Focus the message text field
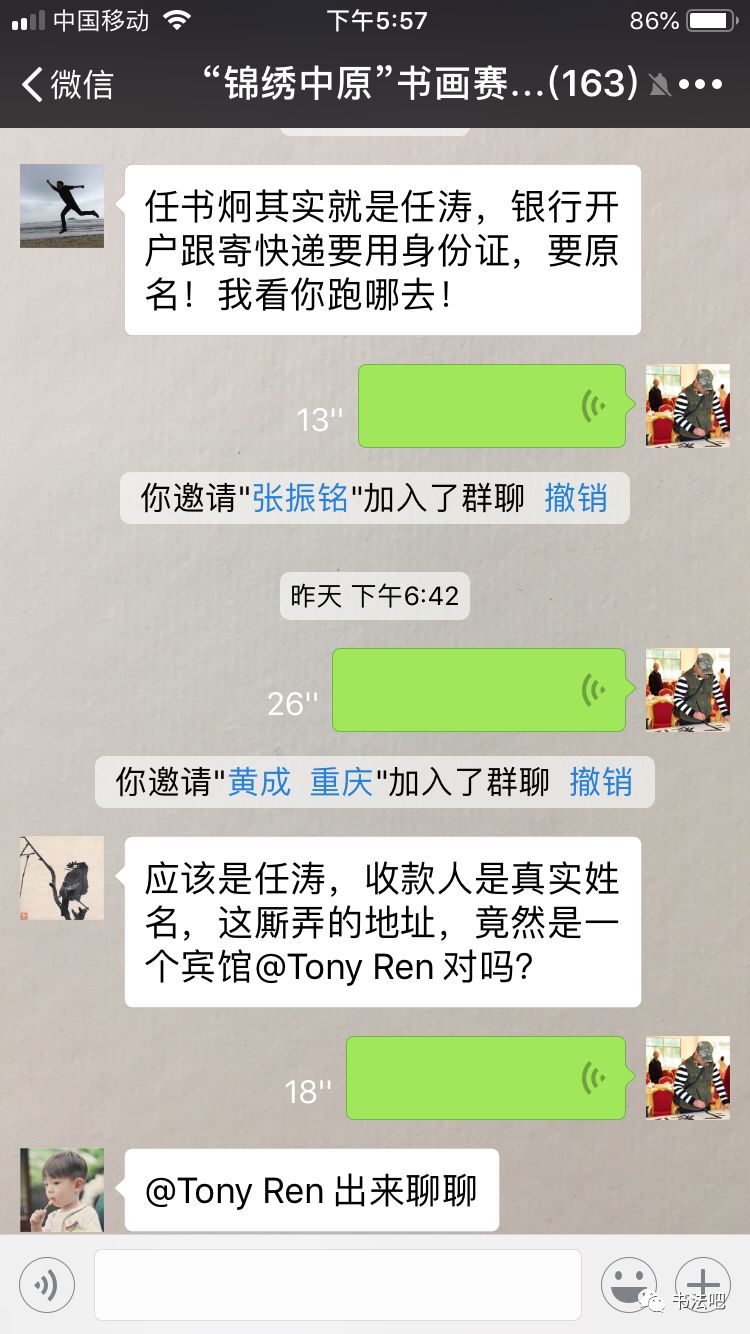This screenshot has width=750, height=1334. 338,1284
